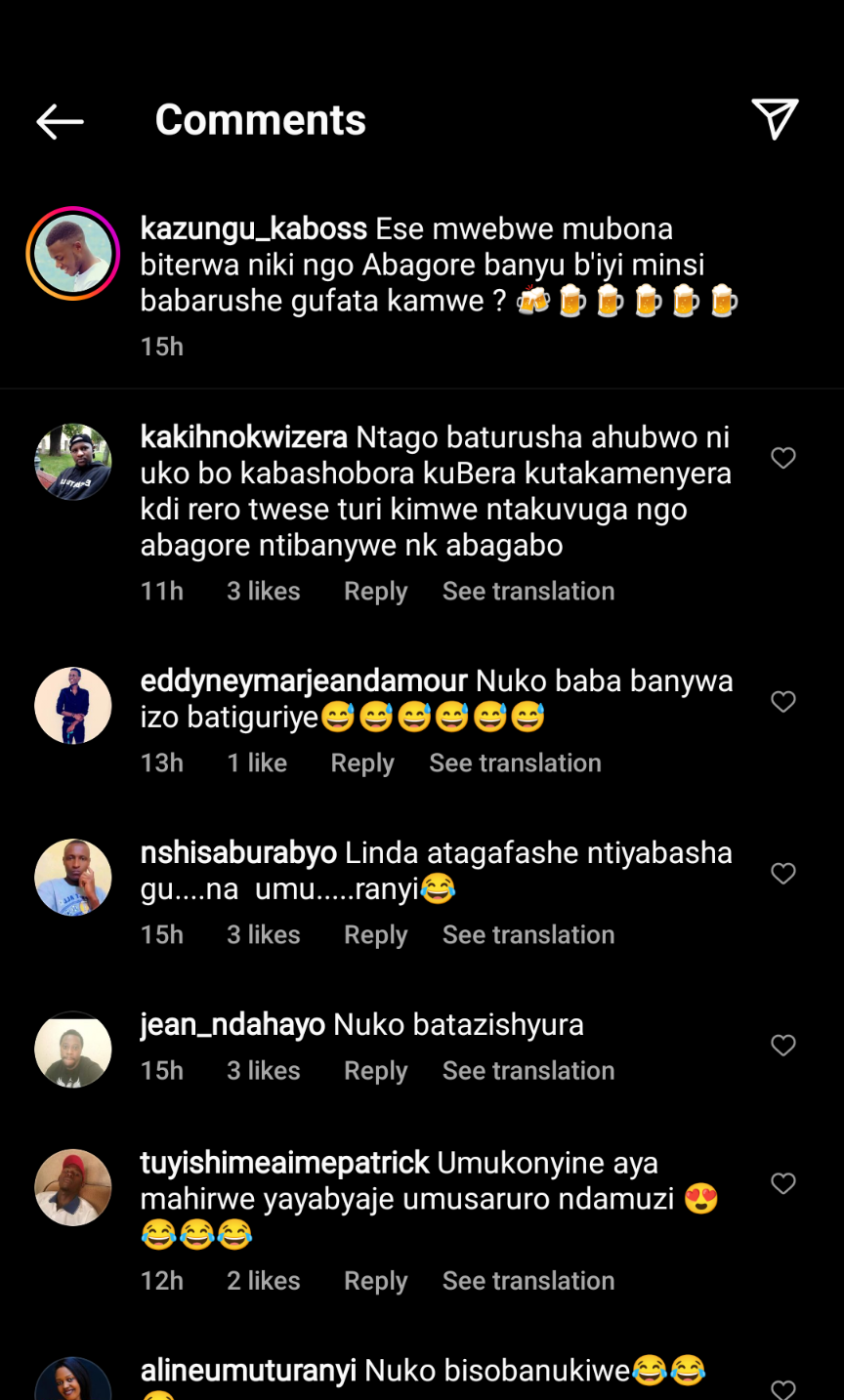
Task: See translation of kakihnokwizera's comment
Action: coord(527,592)
